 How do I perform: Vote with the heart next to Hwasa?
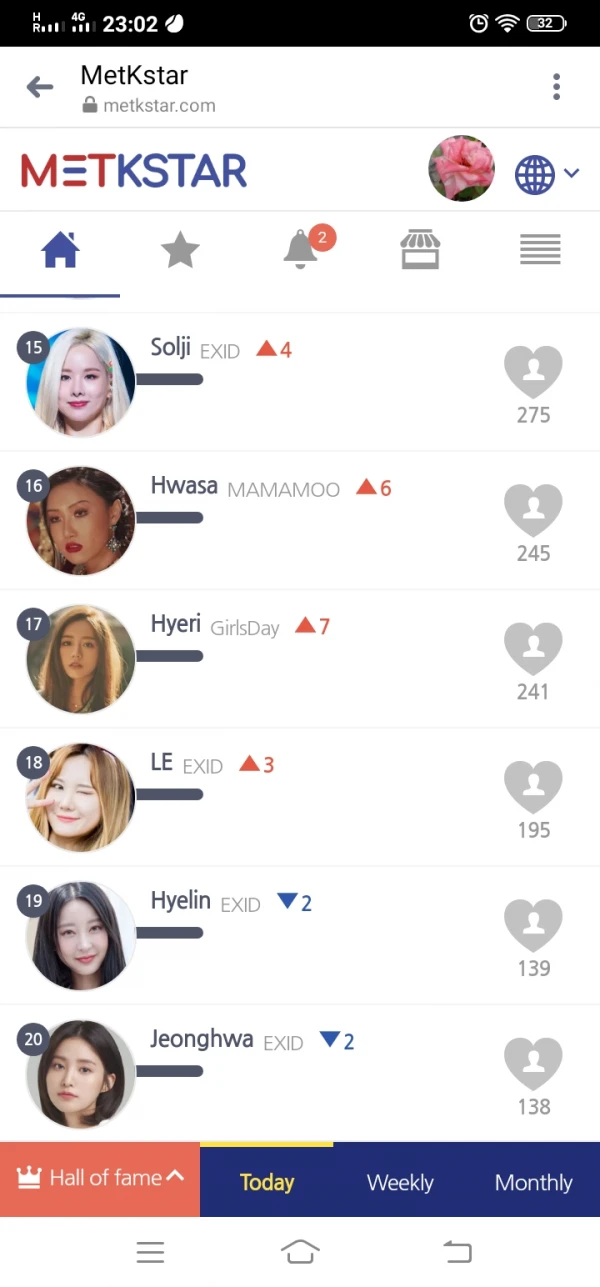533,510
